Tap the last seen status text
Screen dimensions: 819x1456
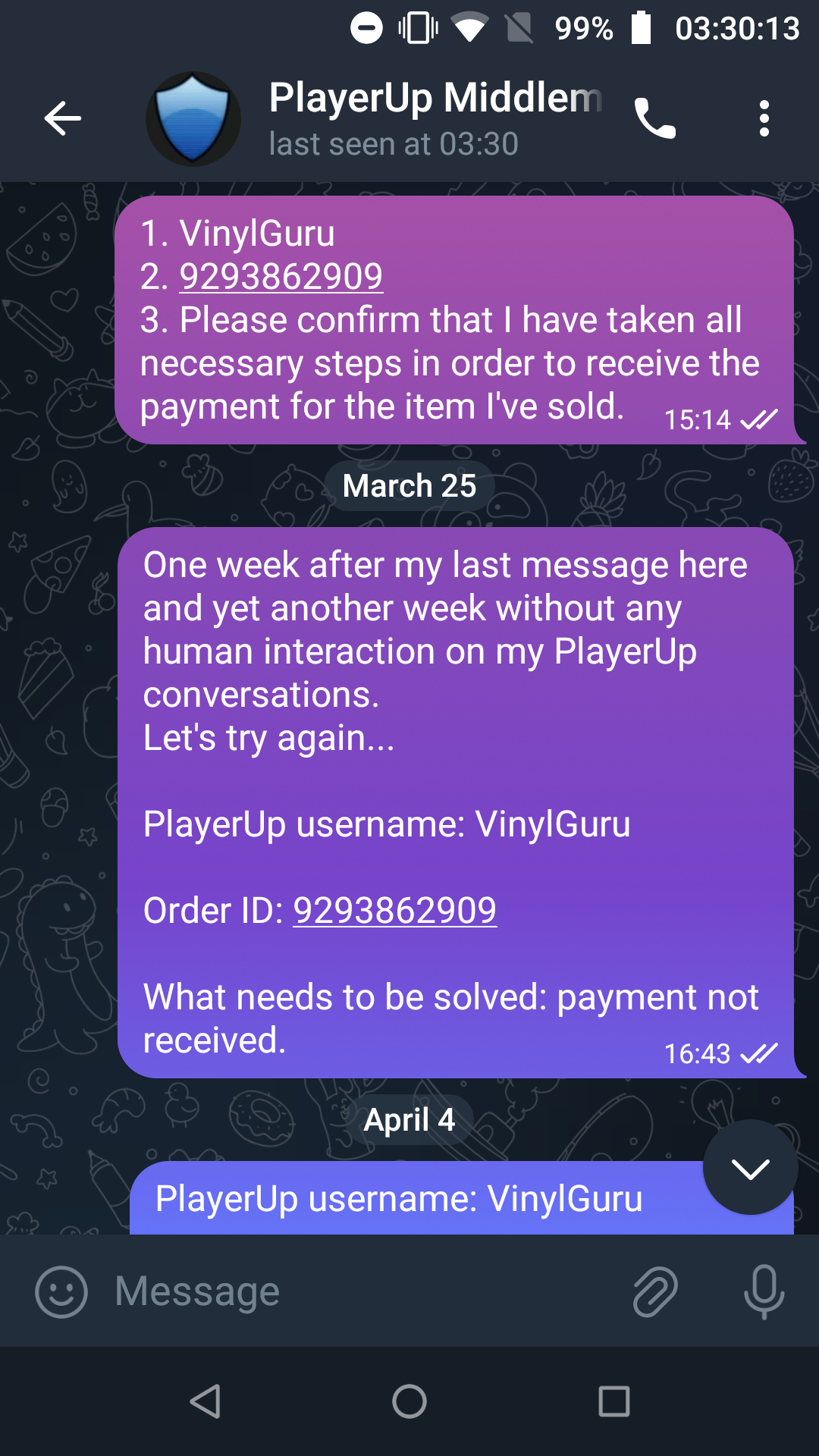[x=394, y=143]
